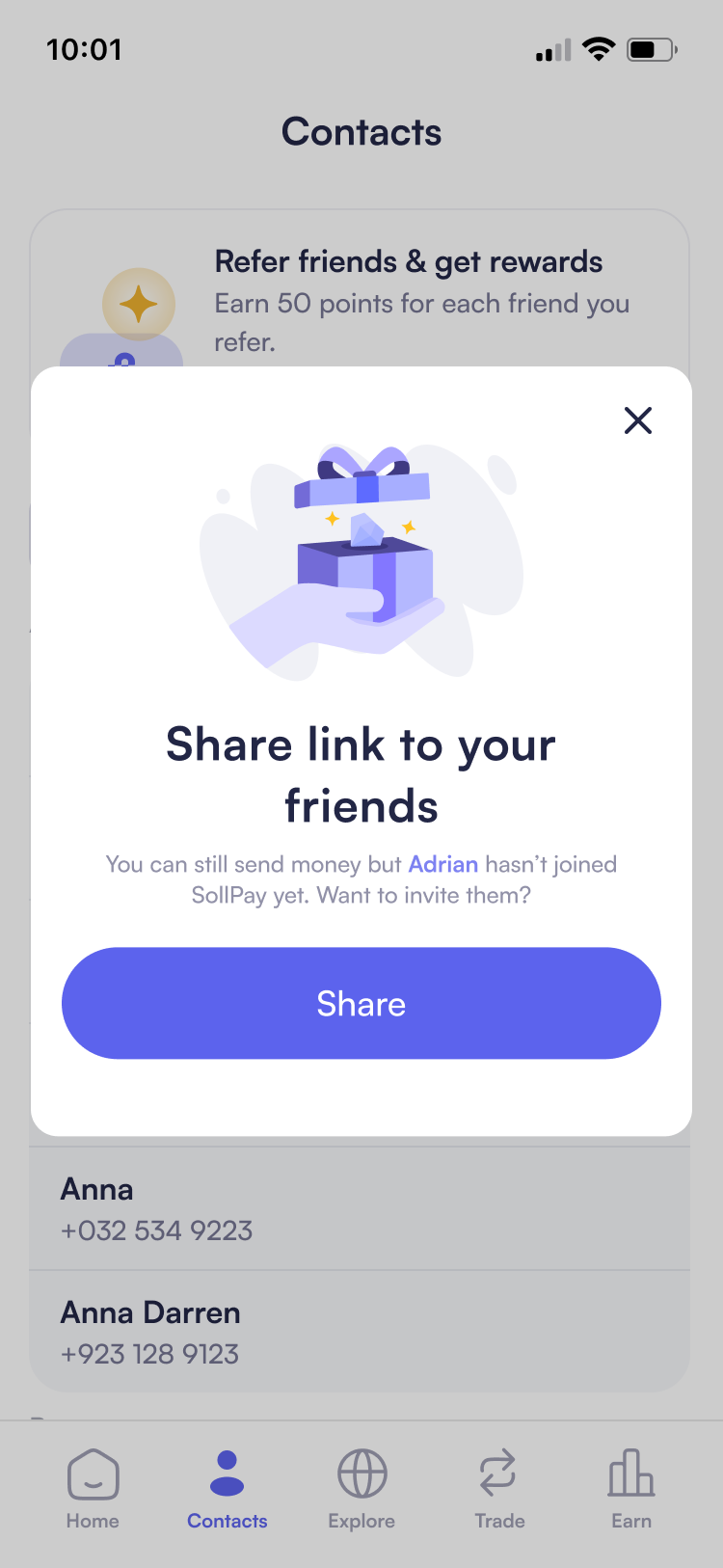Open the Trade tab

point(498,1489)
